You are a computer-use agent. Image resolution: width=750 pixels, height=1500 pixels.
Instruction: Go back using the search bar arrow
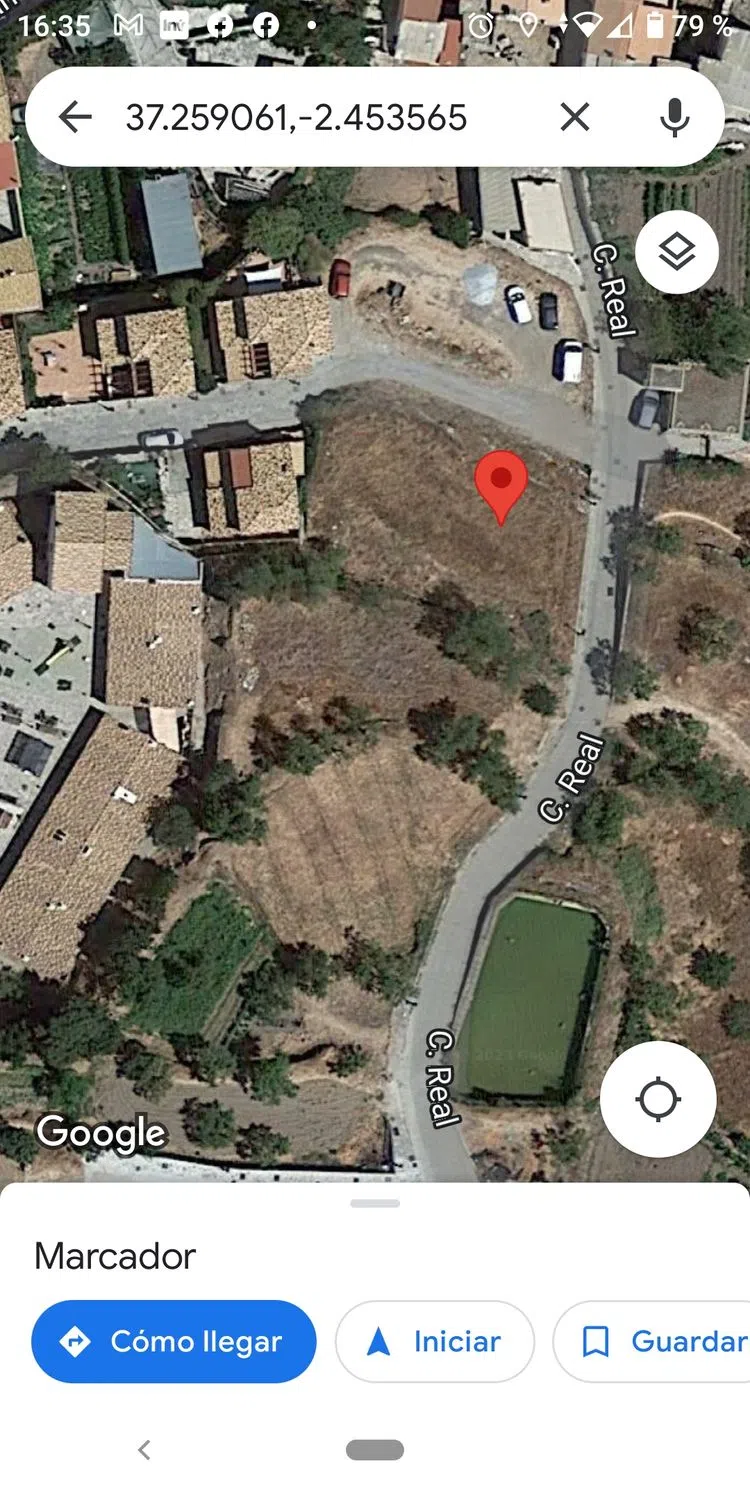pyautogui.click(x=75, y=118)
